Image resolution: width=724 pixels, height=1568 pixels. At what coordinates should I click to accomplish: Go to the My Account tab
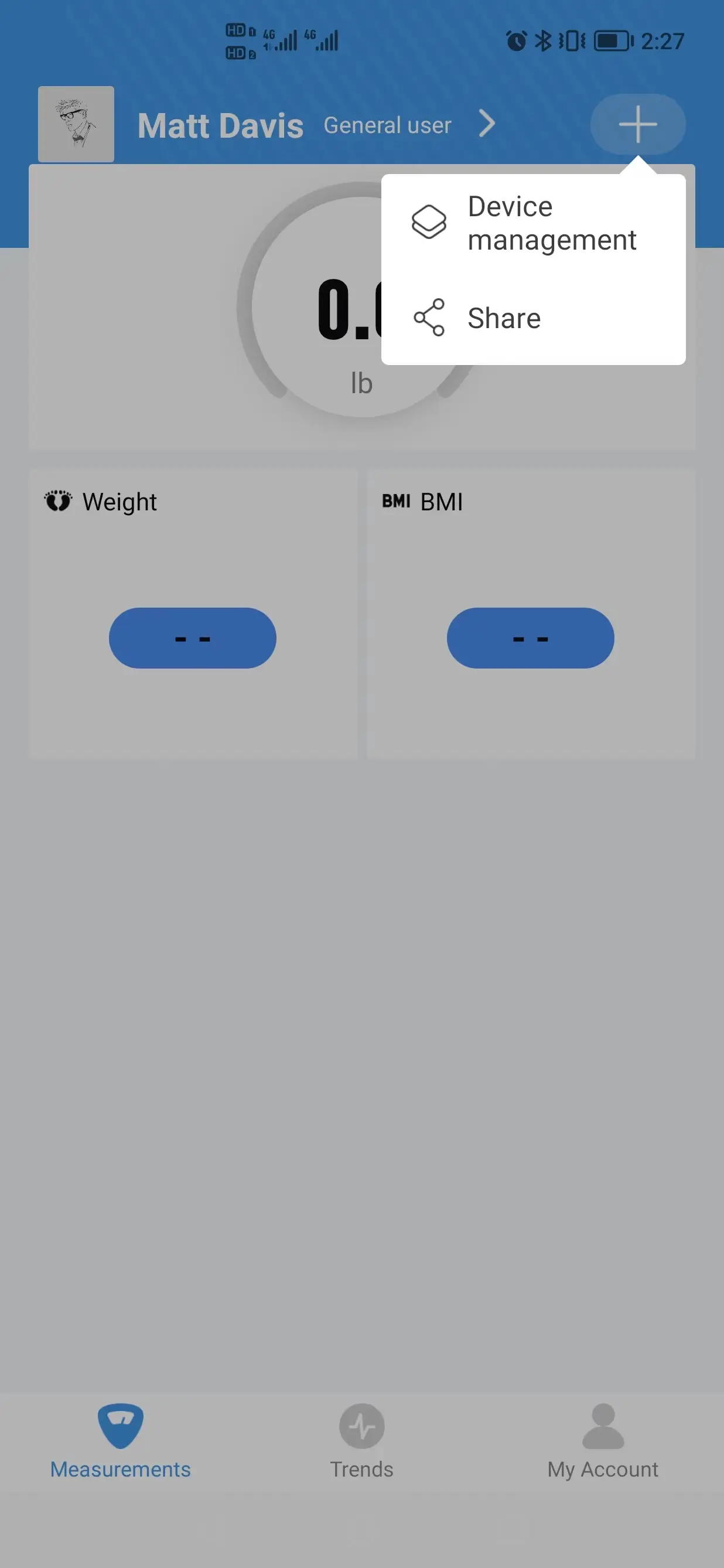pos(602,1441)
